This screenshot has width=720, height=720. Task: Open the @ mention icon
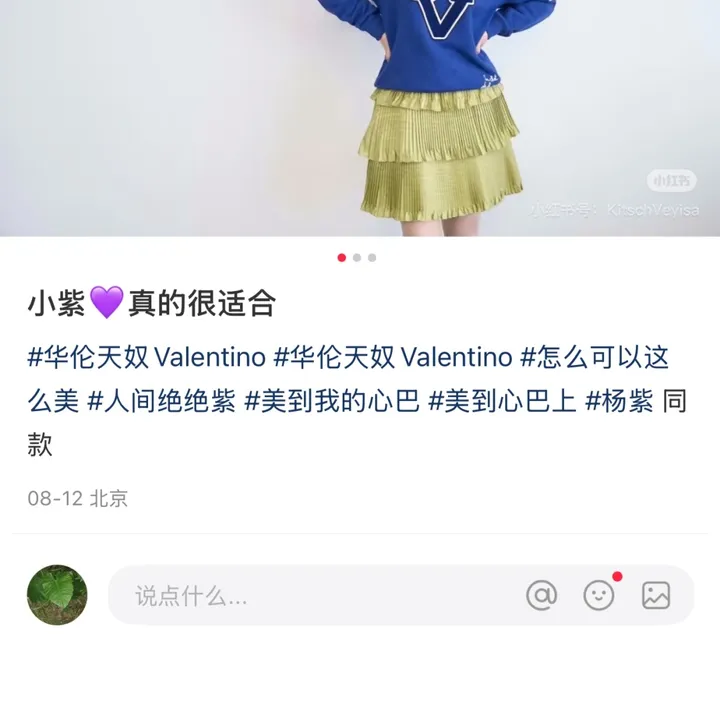[541, 595]
